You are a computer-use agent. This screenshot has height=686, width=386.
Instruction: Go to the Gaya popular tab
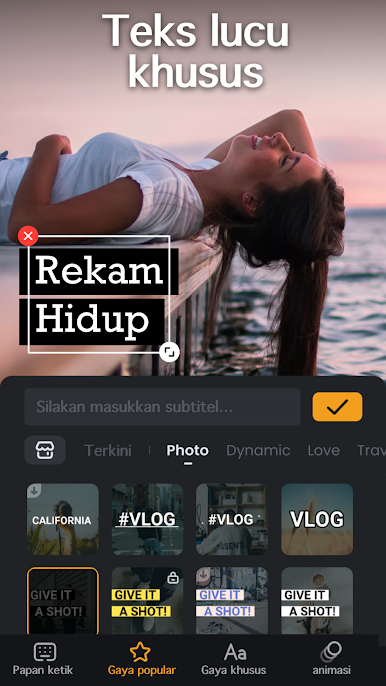142,659
